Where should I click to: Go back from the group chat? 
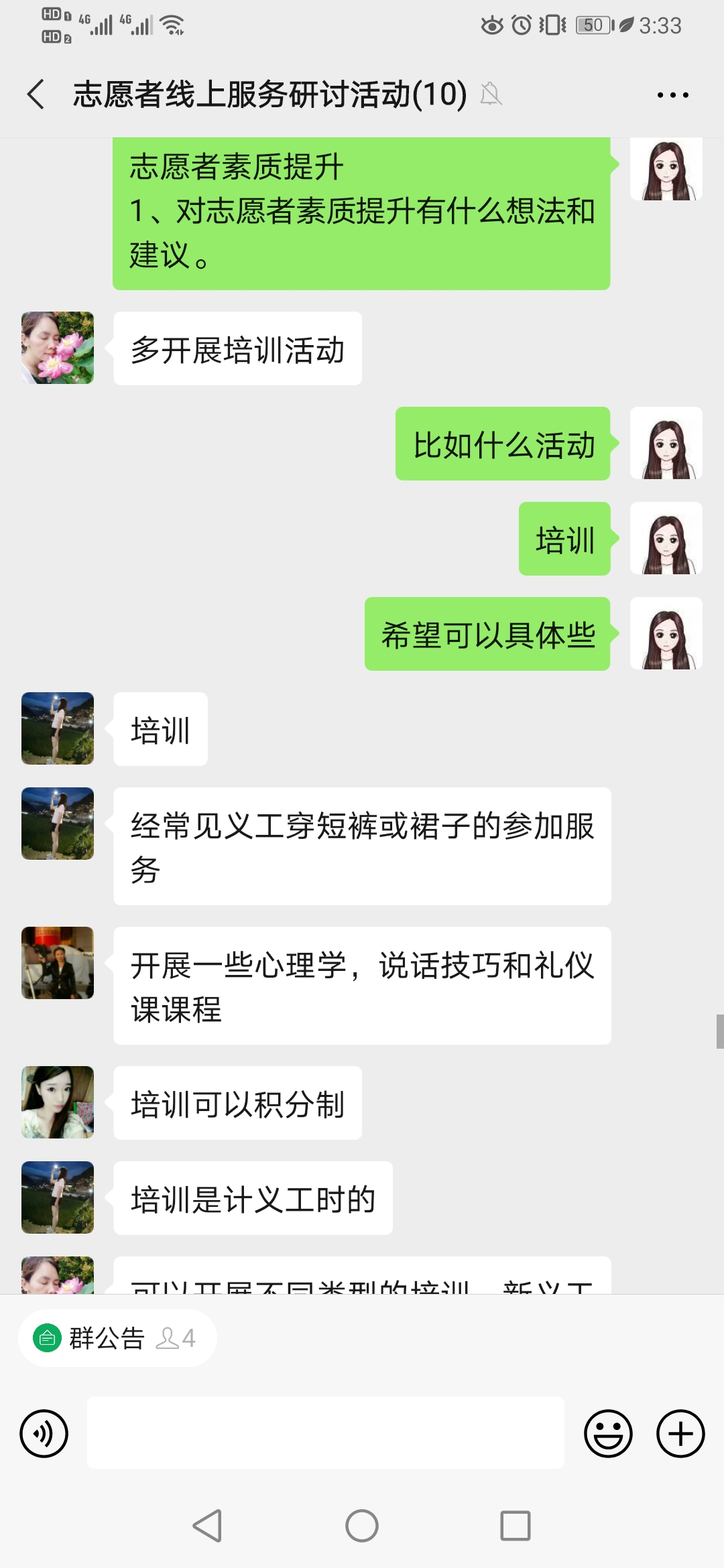[x=36, y=94]
